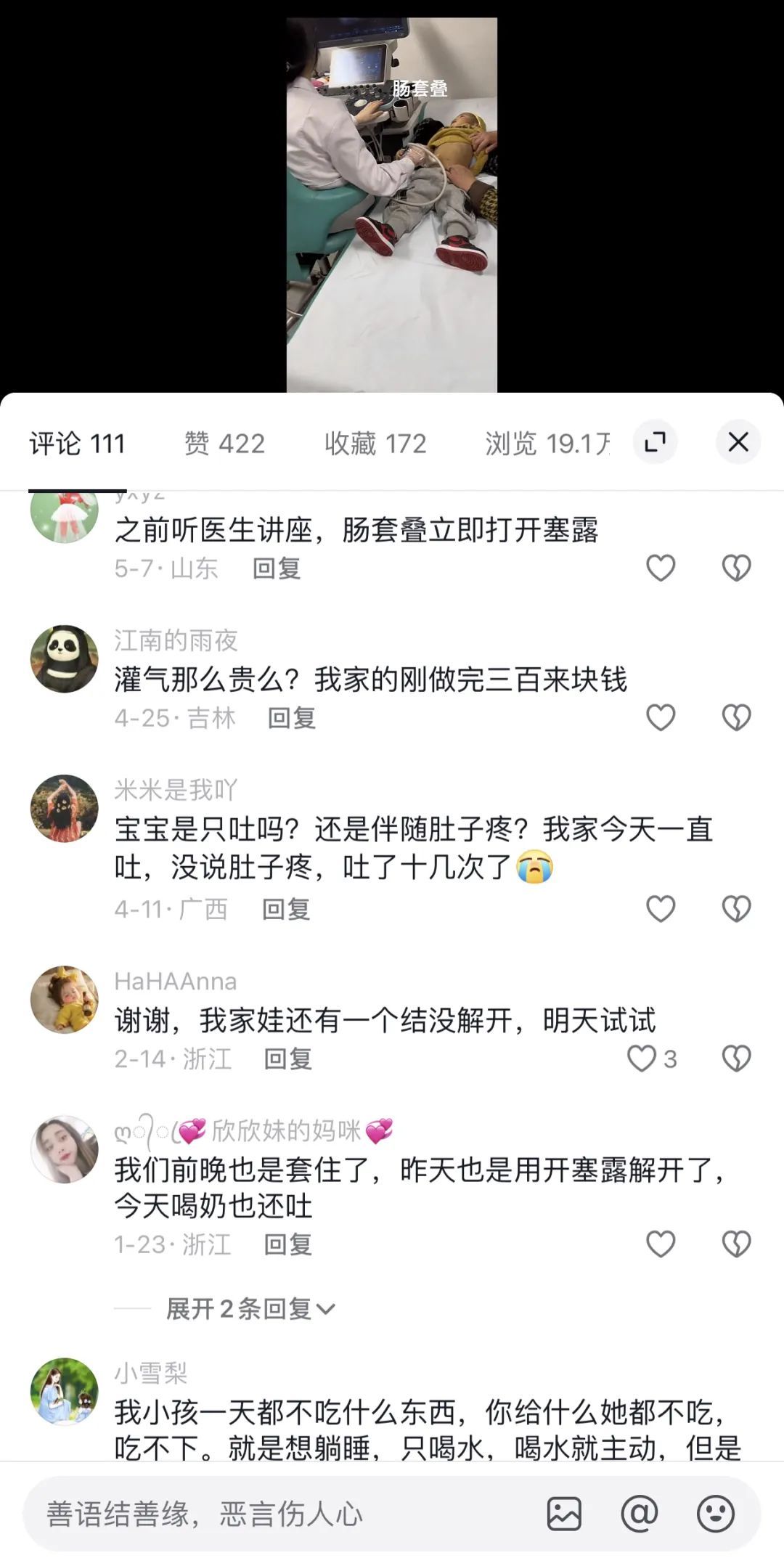The image size is (784, 1558).
Task: Switch to the 收藏 172 tab
Action: (375, 443)
